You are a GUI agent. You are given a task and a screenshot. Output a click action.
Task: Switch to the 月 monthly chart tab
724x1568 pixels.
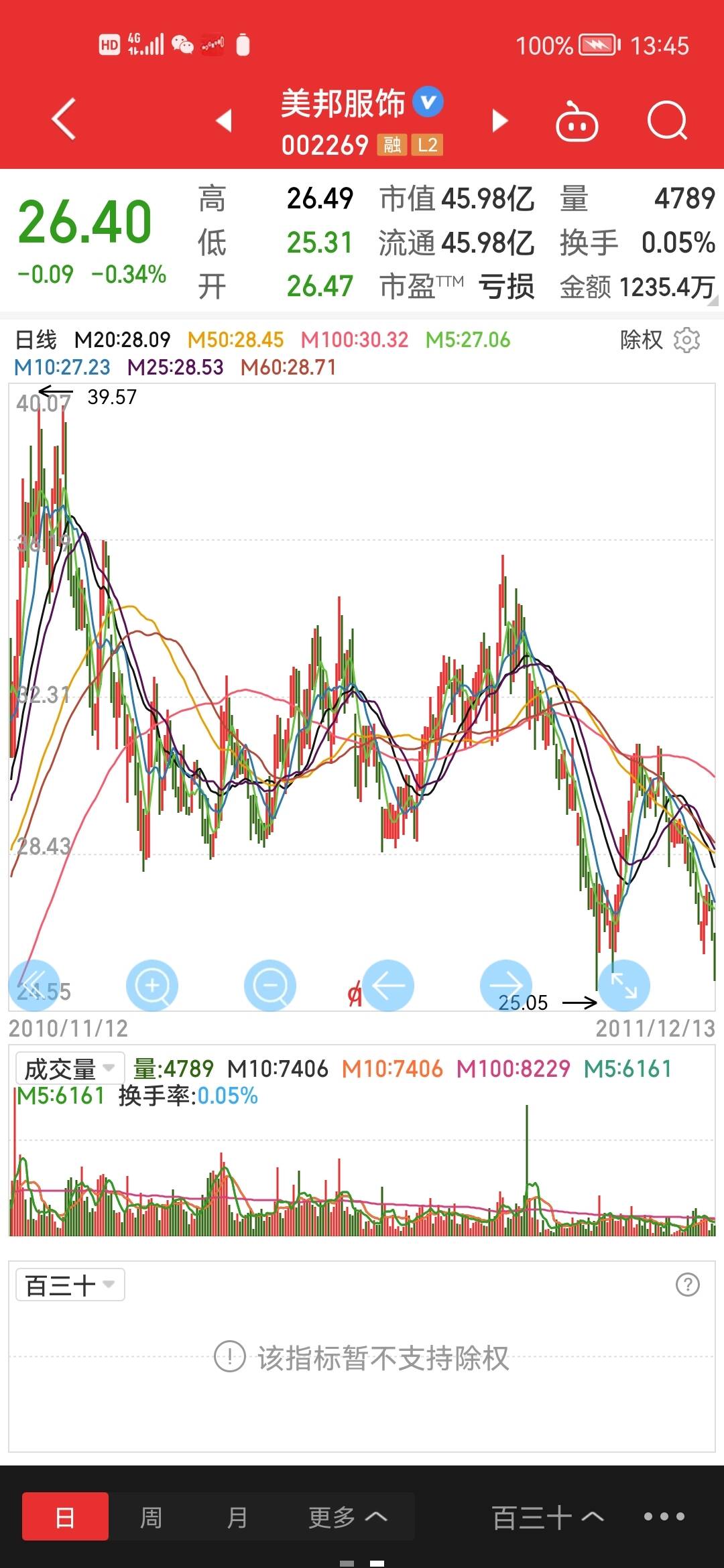pyautogui.click(x=237, y=1517)
